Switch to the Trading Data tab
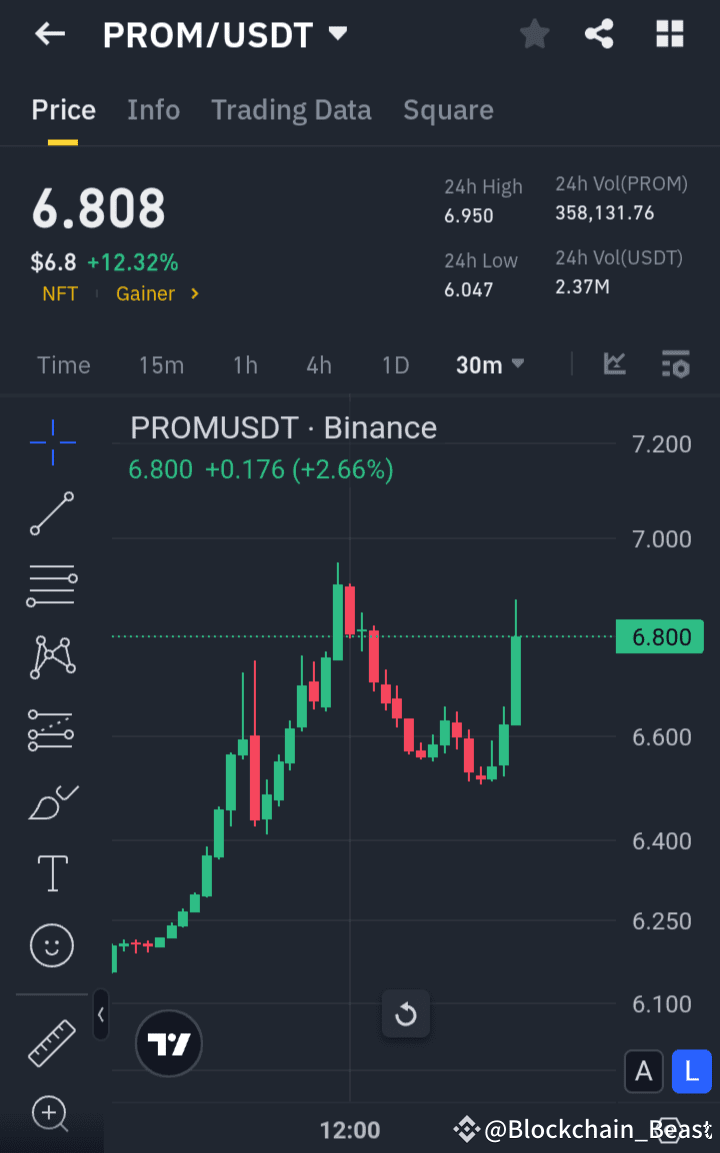This screenshot has height=1153, width=720. tap(291, 110)
